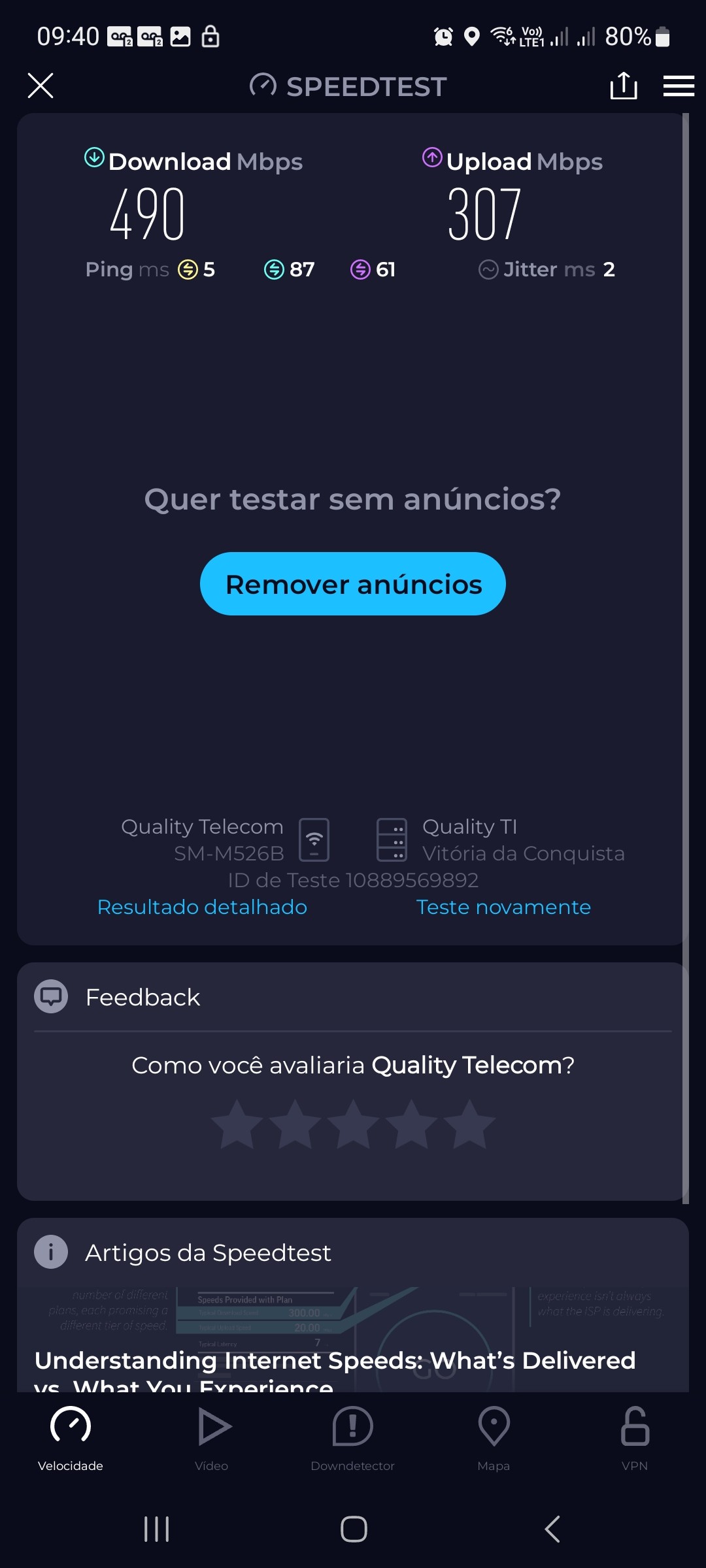Share the speed test result

tap(623, 86)
